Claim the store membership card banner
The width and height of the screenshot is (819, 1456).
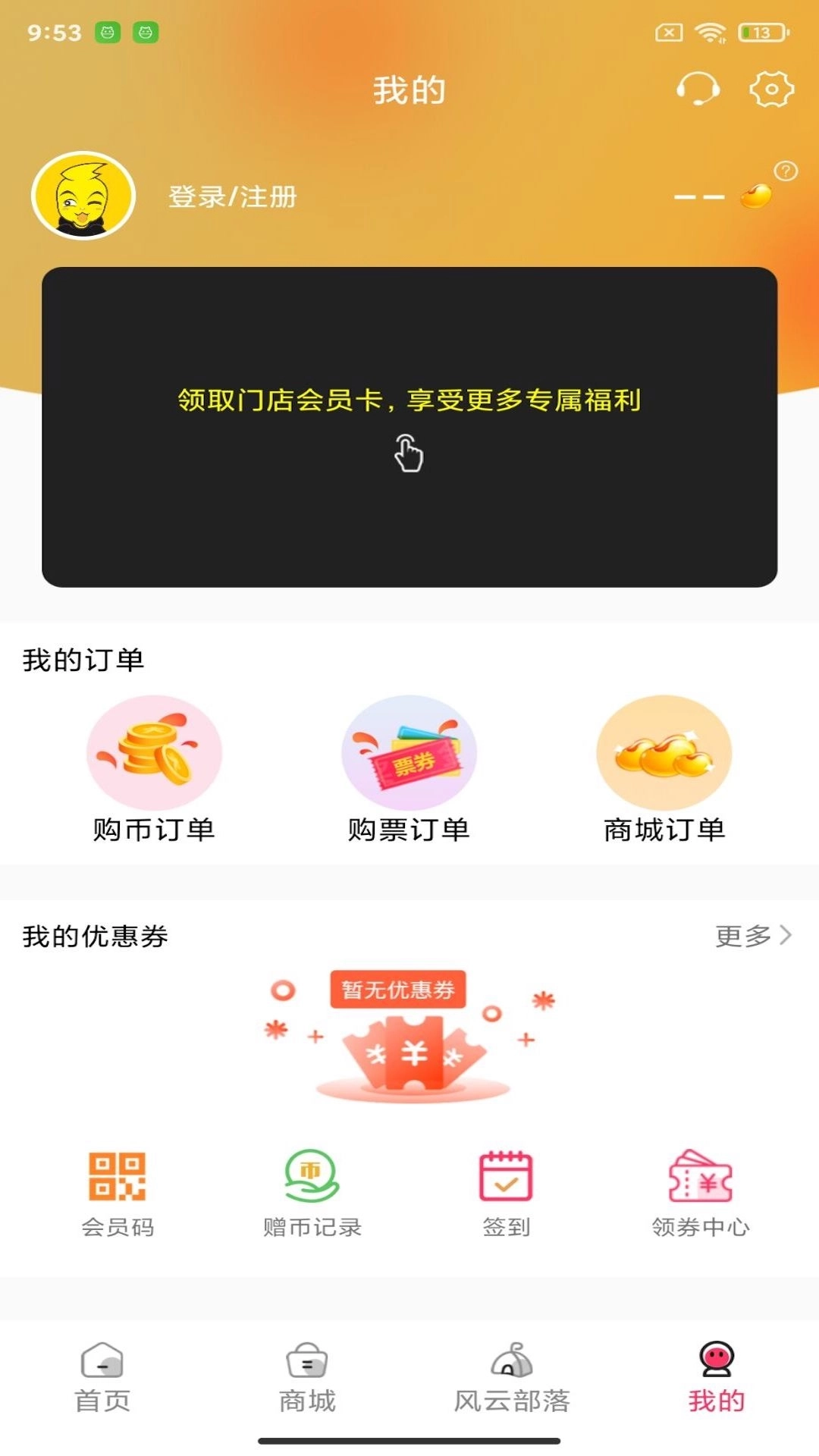pos(409,425)
